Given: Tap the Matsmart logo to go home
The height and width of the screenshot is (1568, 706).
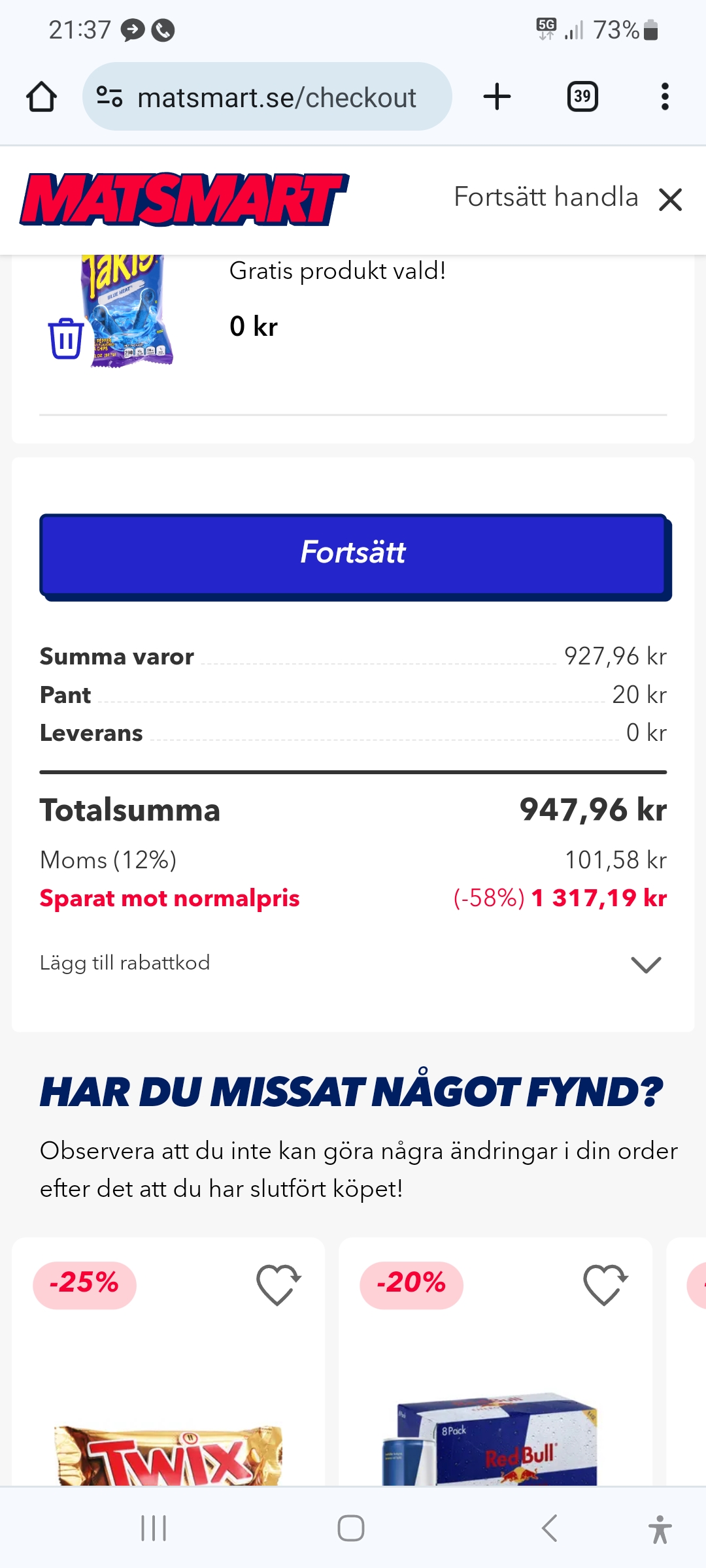Looking at the screenshot, I should tap(184, 199).
